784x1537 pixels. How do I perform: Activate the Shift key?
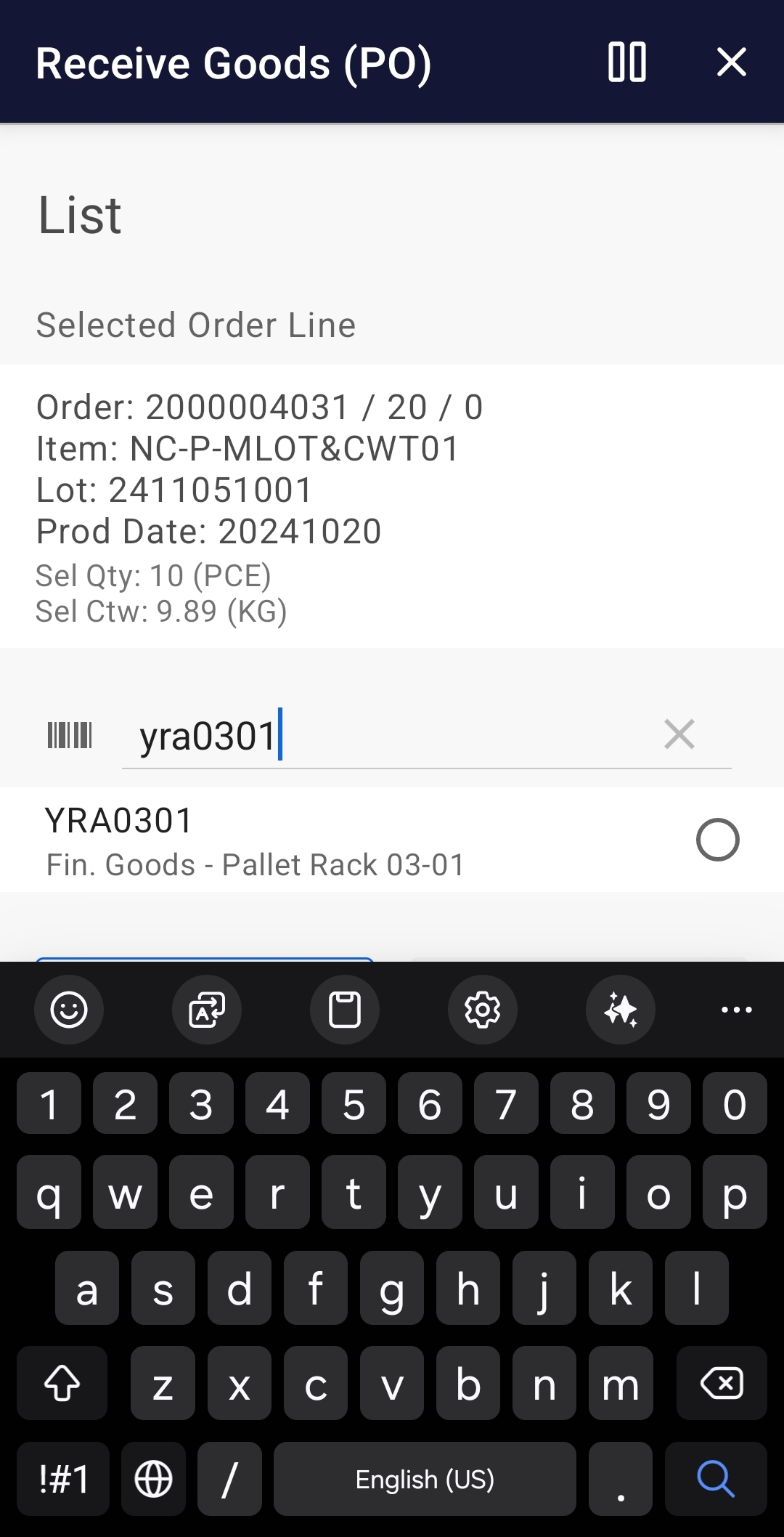[62, 1383]
